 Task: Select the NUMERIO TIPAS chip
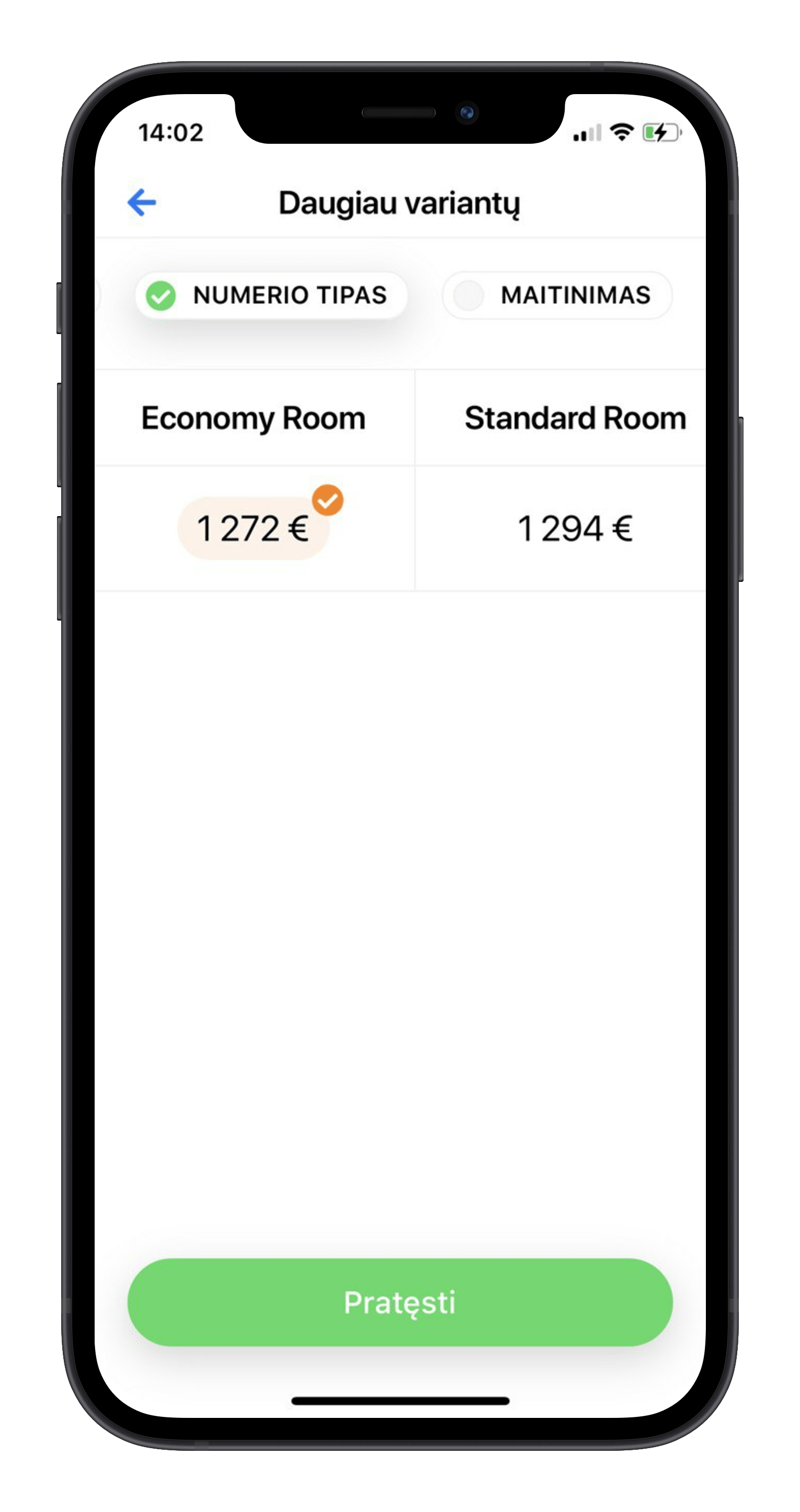coord(271,295)
